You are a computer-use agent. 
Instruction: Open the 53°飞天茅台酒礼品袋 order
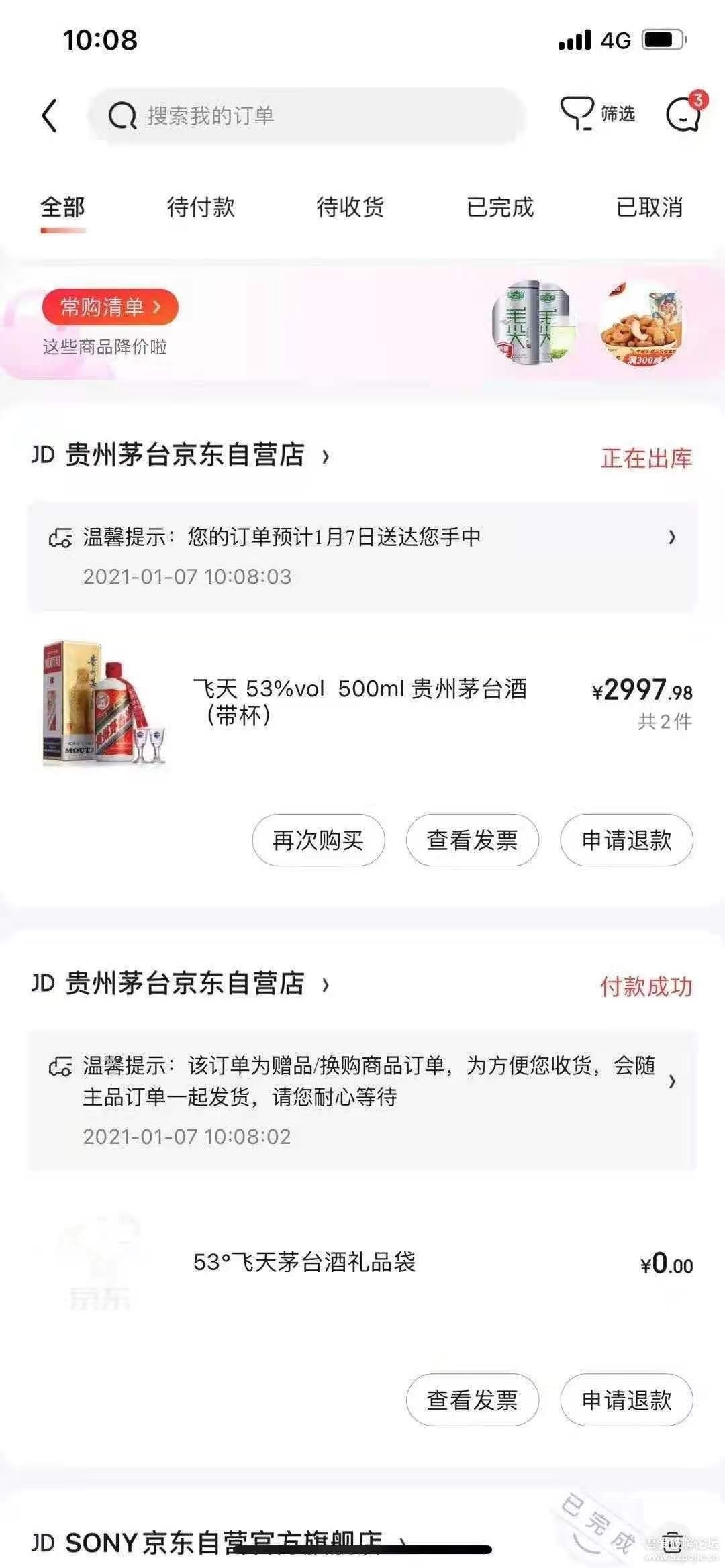pyautogui.click(x=305, y=1263)
